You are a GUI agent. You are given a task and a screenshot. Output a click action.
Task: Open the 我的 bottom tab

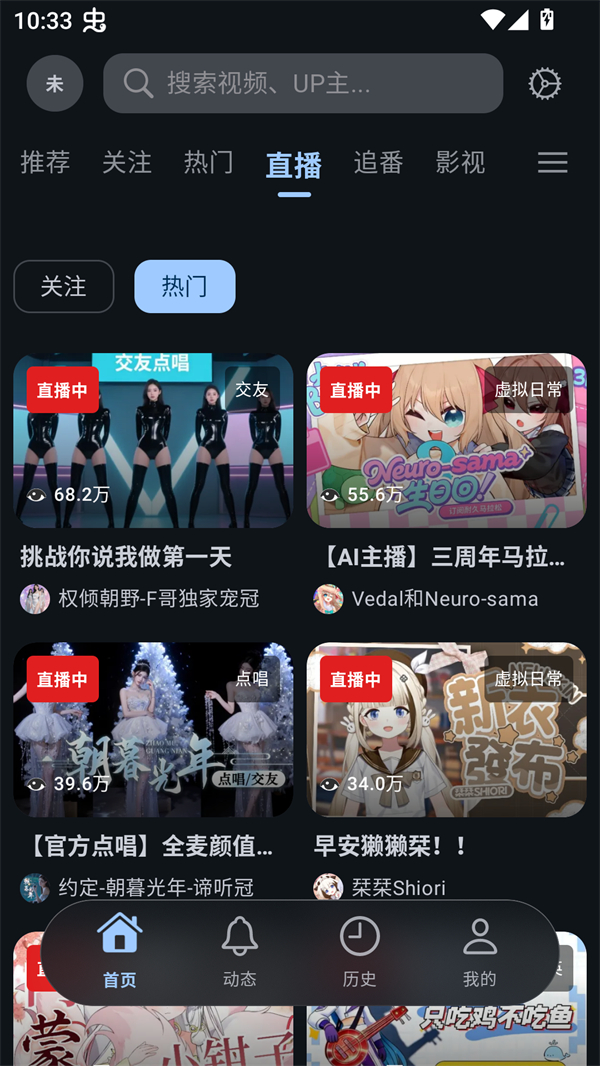[x=480, y=952]
